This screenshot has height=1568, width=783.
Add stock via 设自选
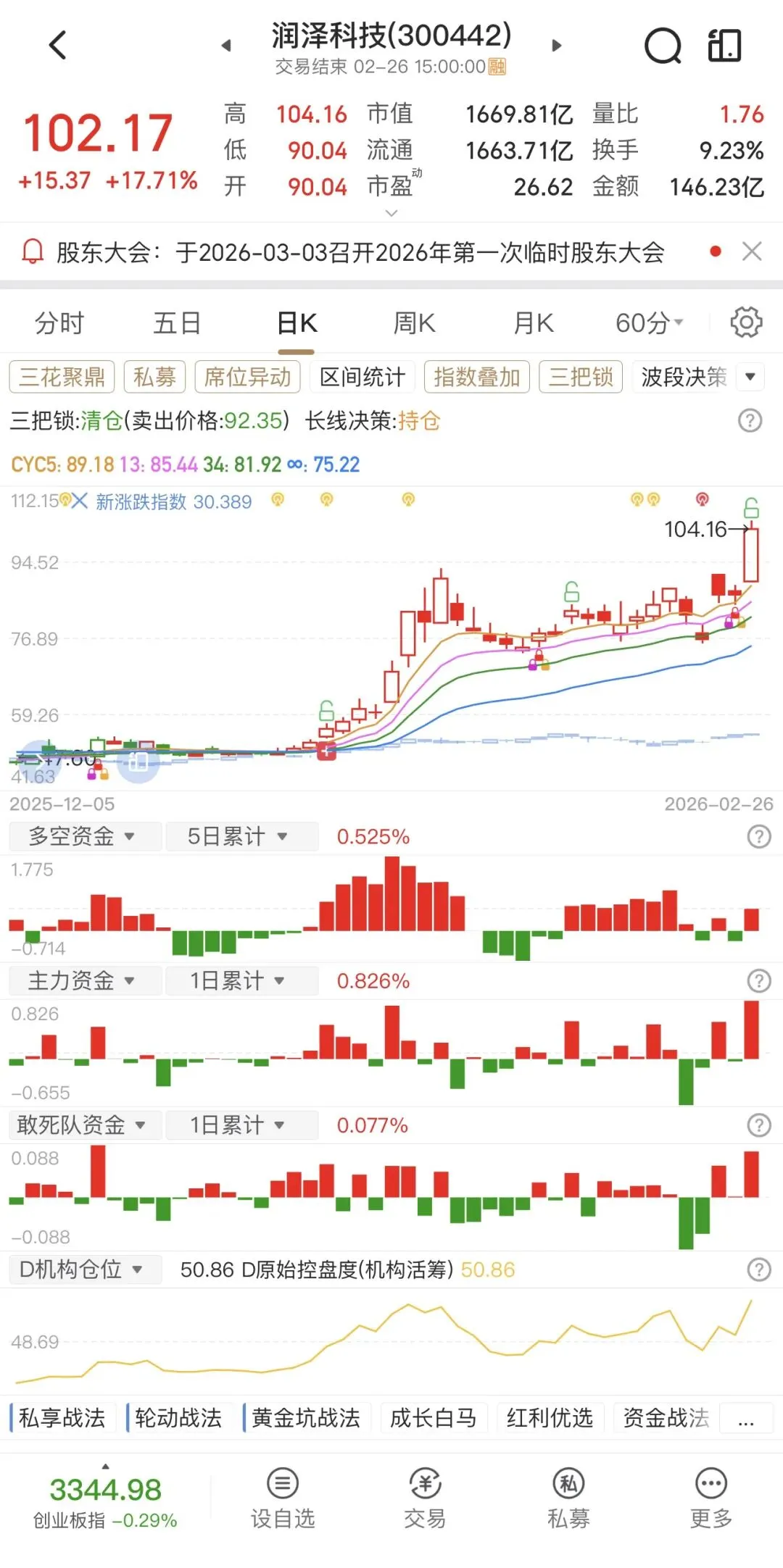pyautogui.click(x=283, y=1498)
